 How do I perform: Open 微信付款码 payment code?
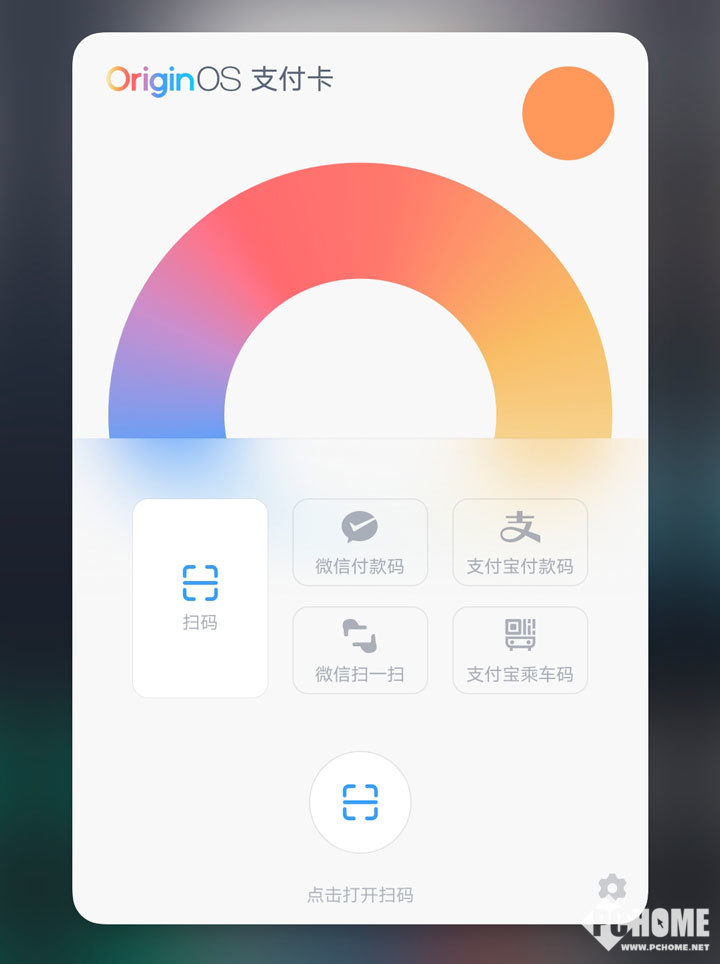(360, 542)
